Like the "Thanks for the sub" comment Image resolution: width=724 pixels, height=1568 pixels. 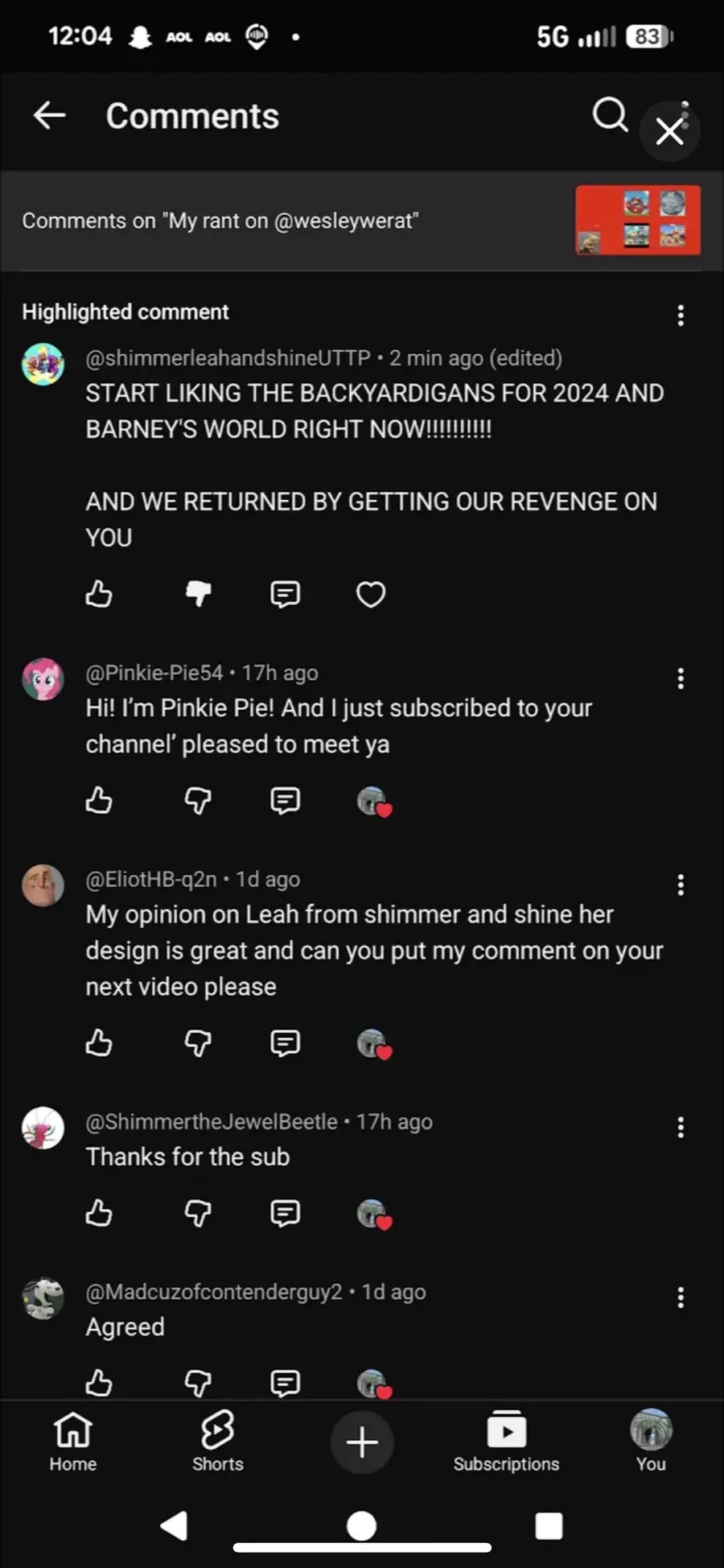click(x=99, y=1212)
